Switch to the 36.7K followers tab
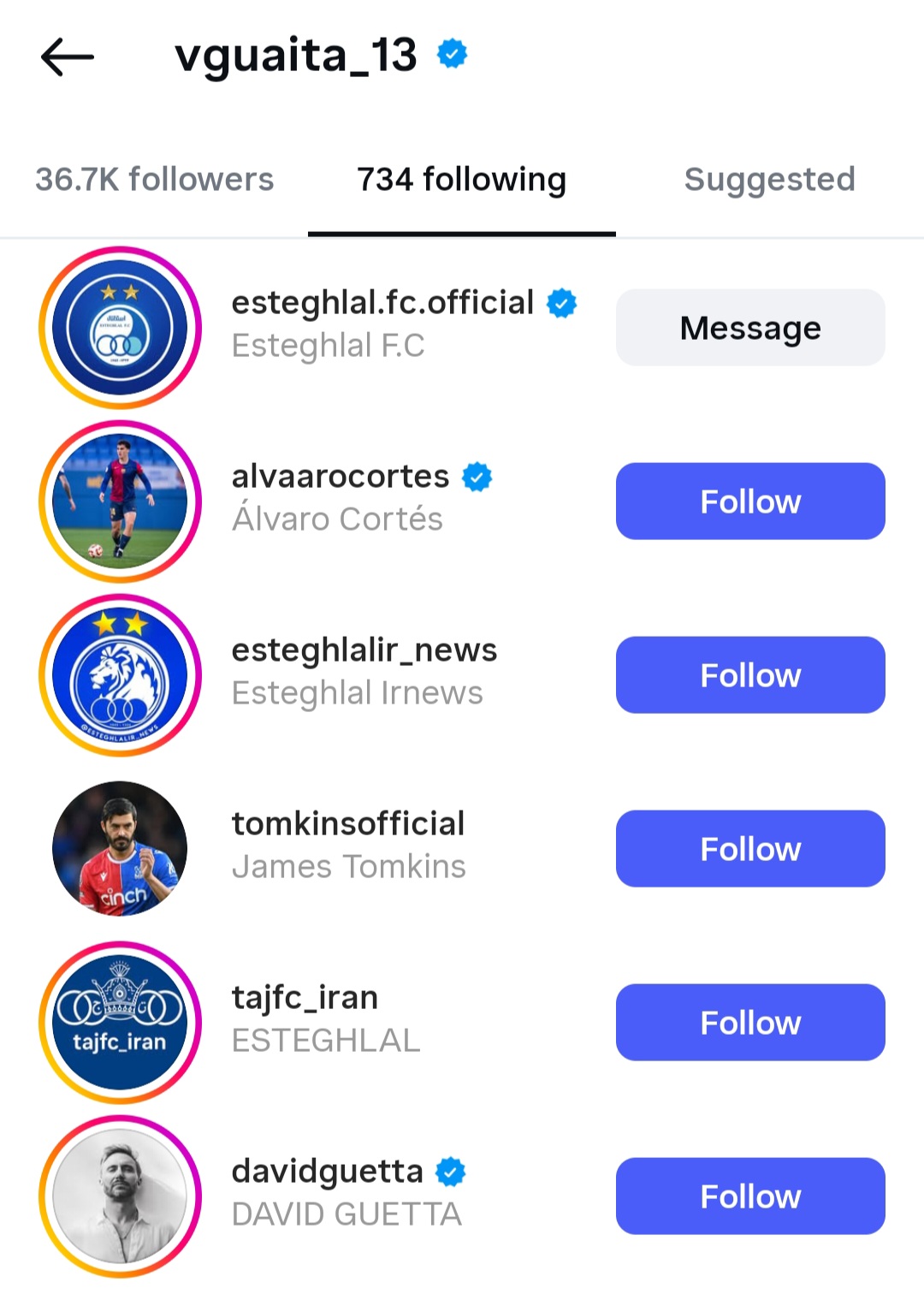This screenshot has width=924, height=1294. click(154, 180)
